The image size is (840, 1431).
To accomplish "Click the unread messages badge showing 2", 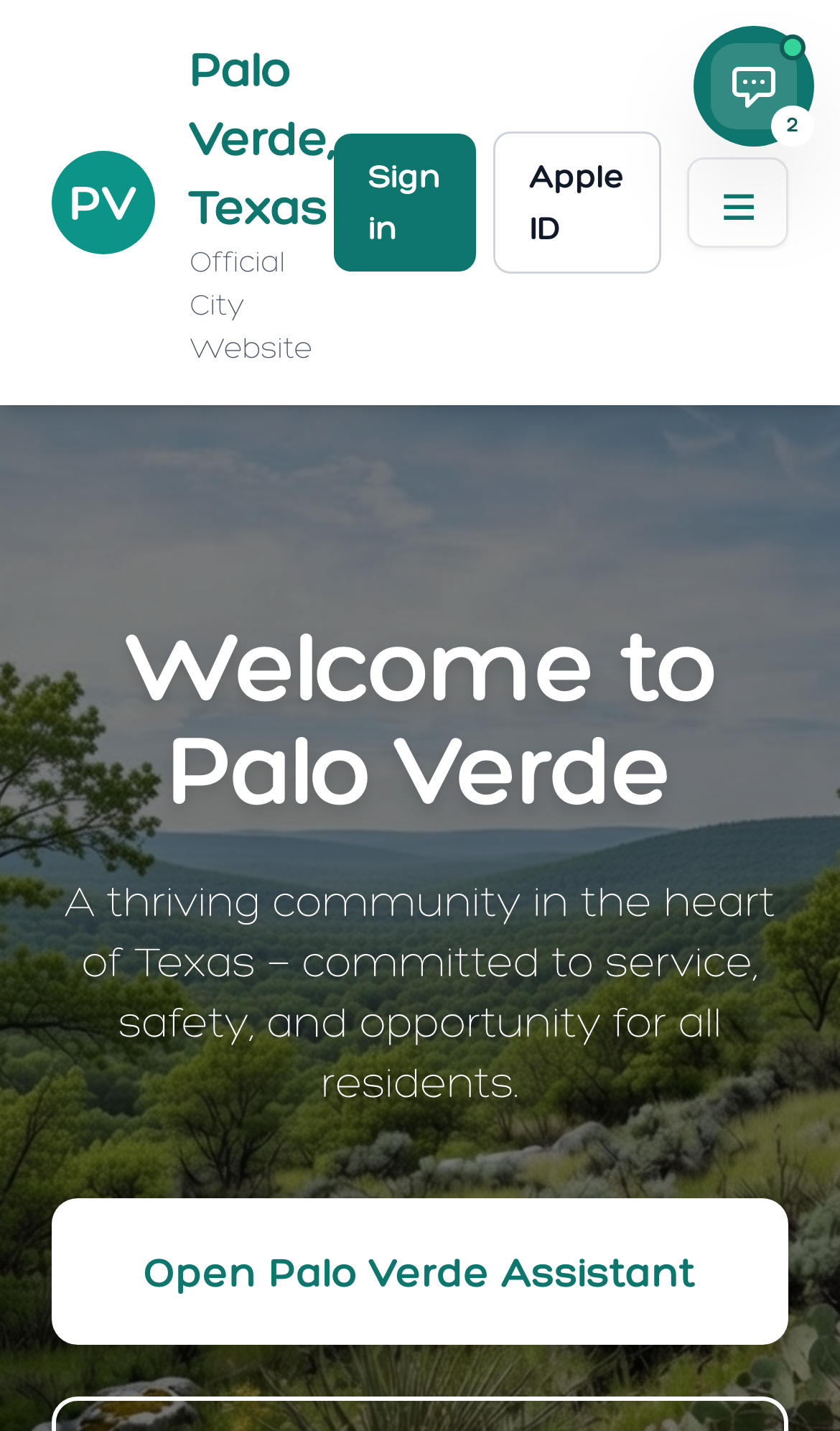I will (x=793, y=125).
